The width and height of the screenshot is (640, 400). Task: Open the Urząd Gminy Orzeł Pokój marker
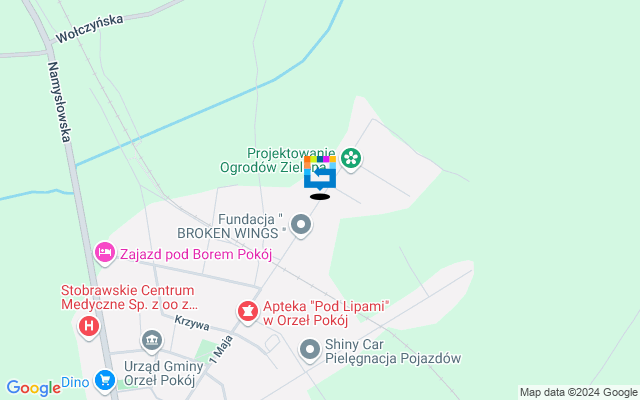[151, 342]
